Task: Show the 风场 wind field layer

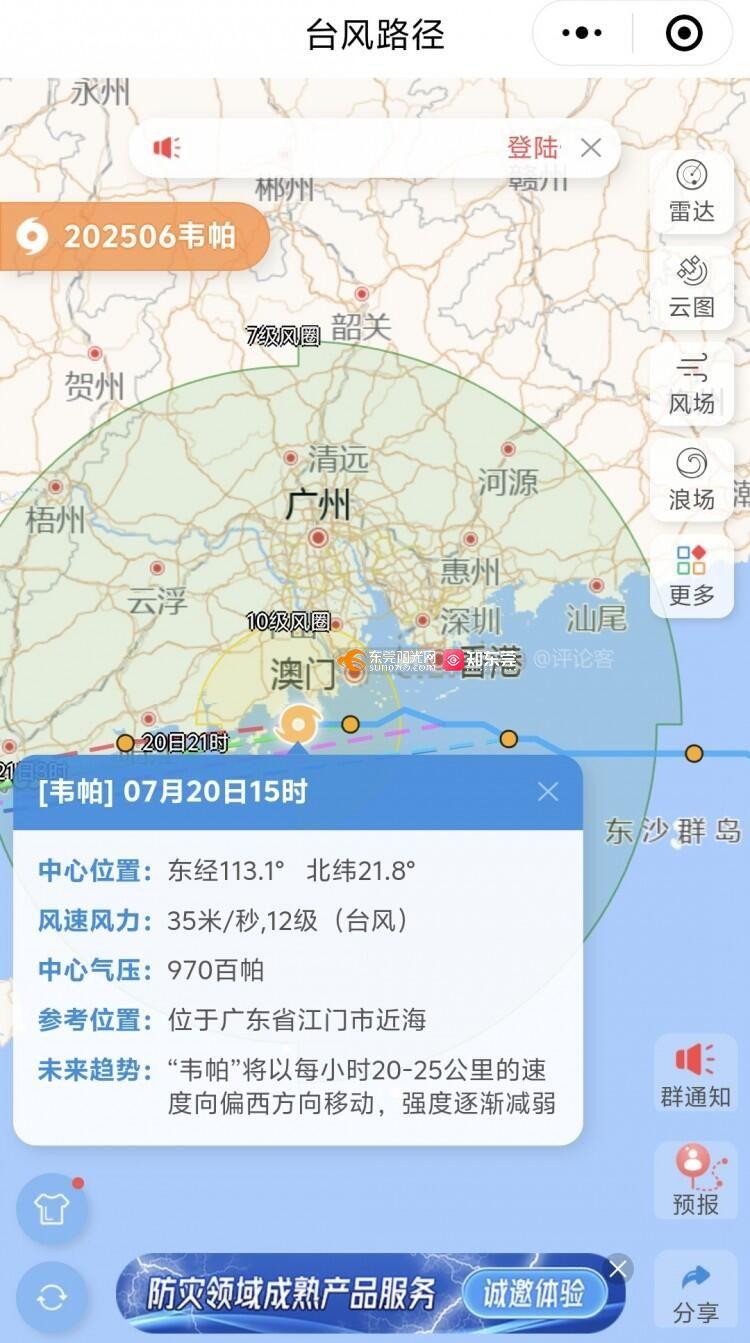Action: 692,382
